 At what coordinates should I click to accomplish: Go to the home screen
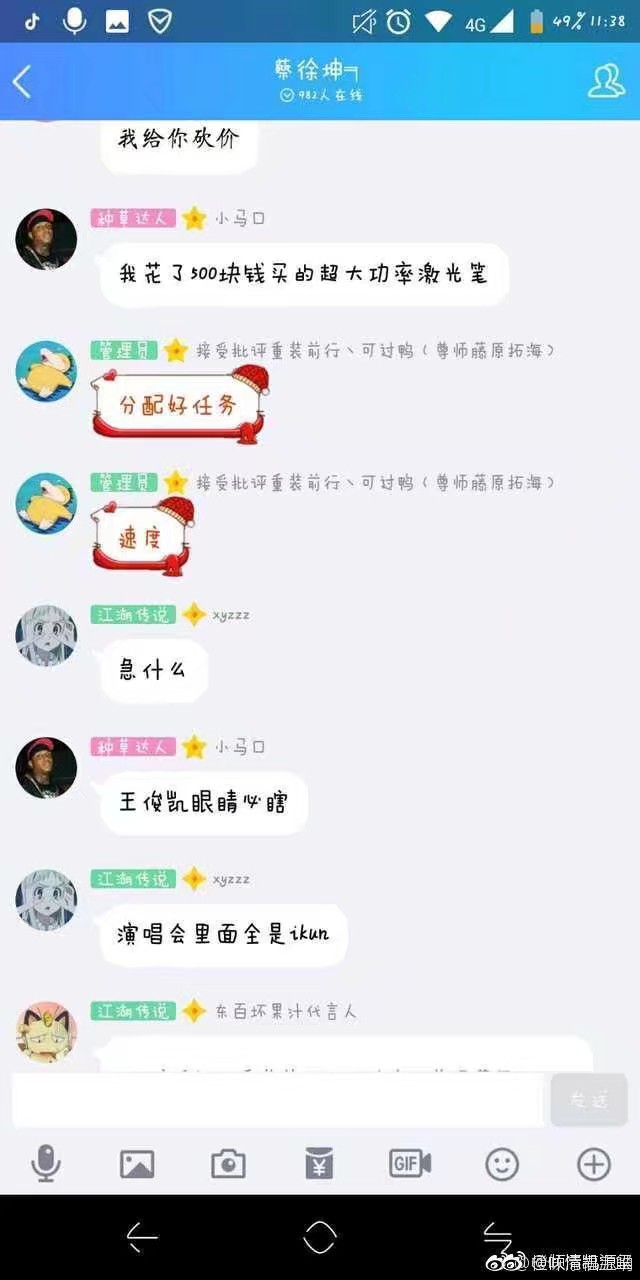pos(320,1238)
